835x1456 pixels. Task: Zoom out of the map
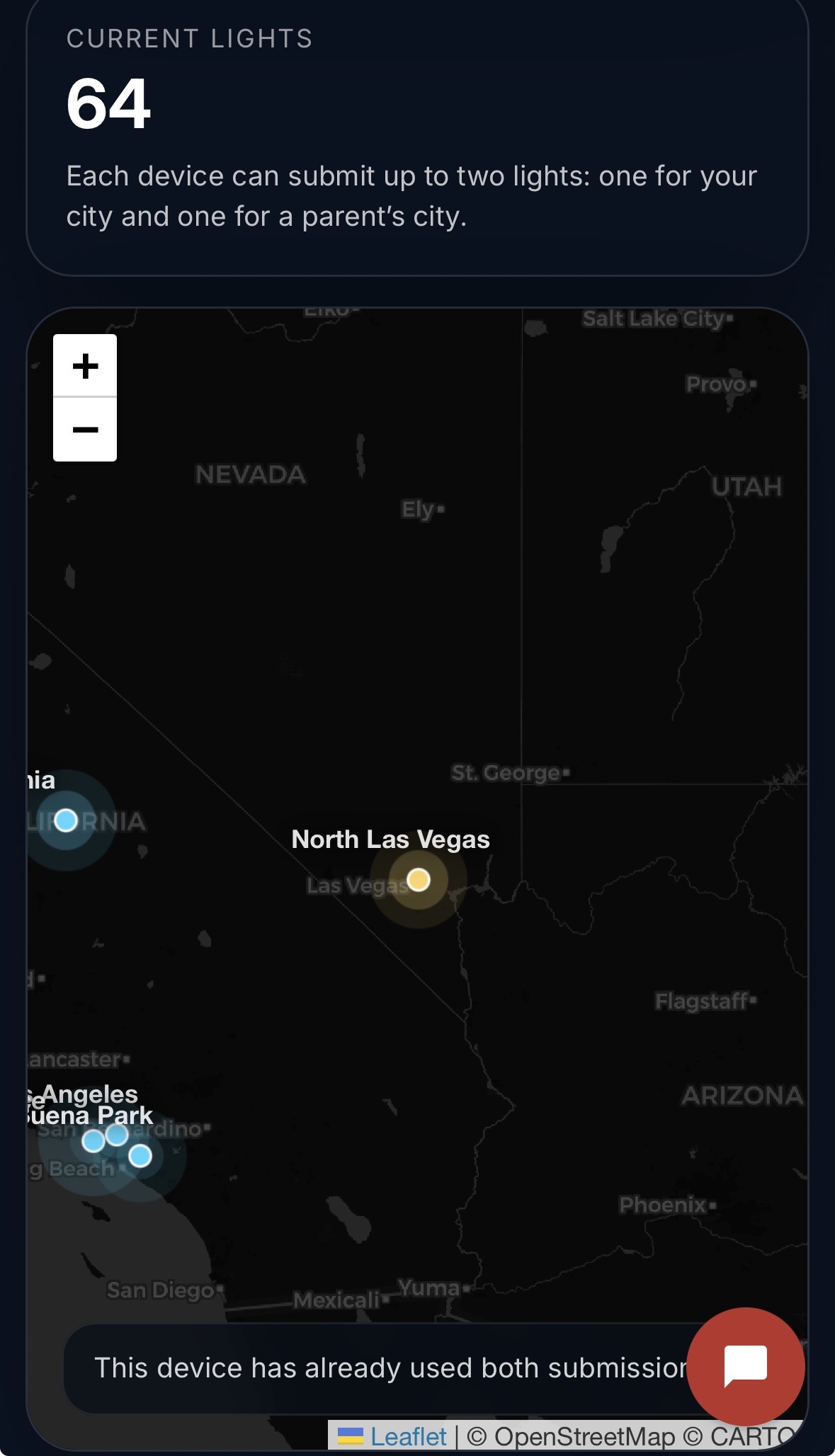pos(85,430)
